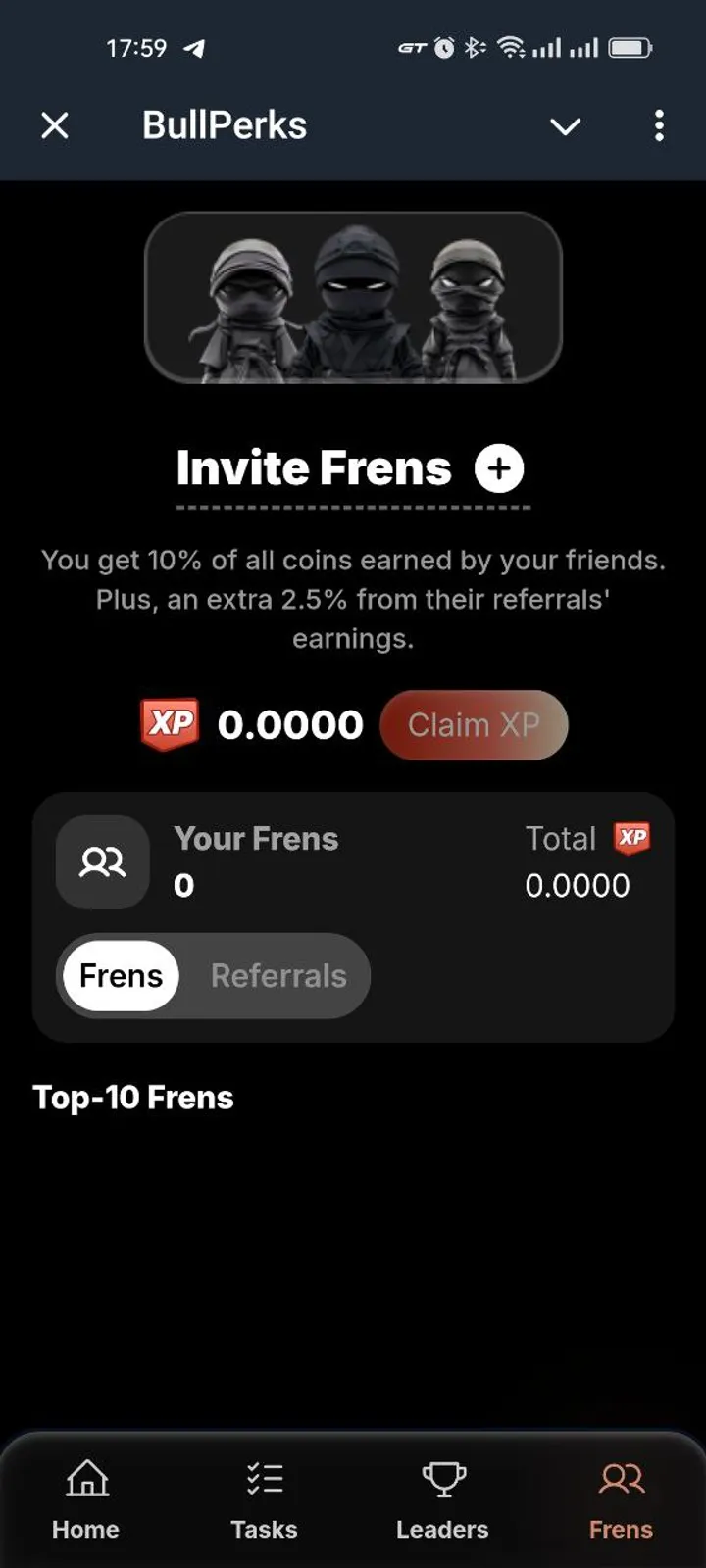Click the ninja characters banner image

click(353, 297)
